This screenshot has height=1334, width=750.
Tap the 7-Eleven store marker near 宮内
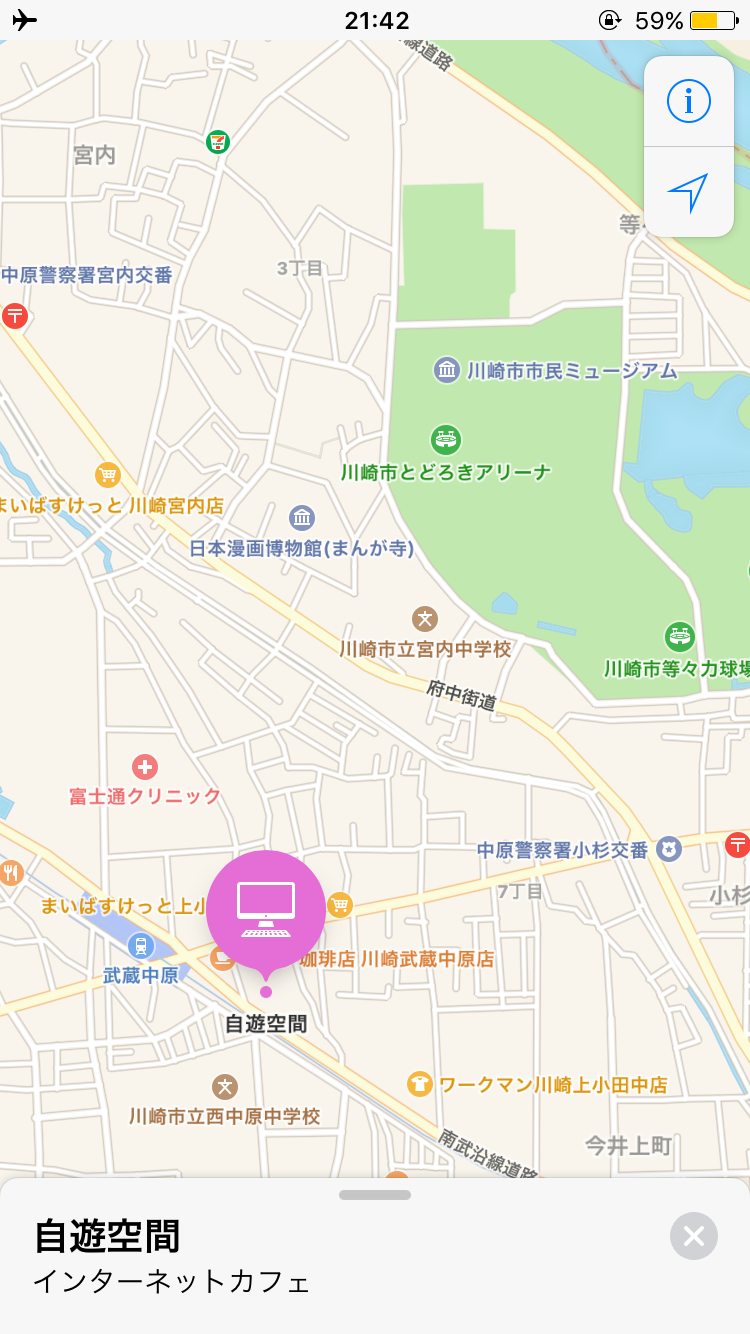218,141
